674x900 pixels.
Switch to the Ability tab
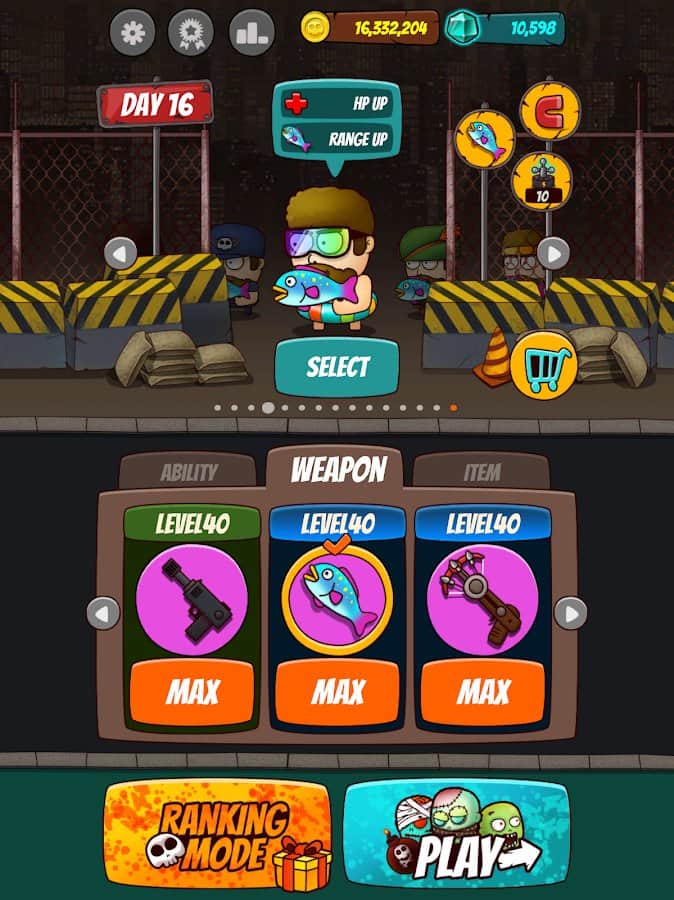pos(188,472)
